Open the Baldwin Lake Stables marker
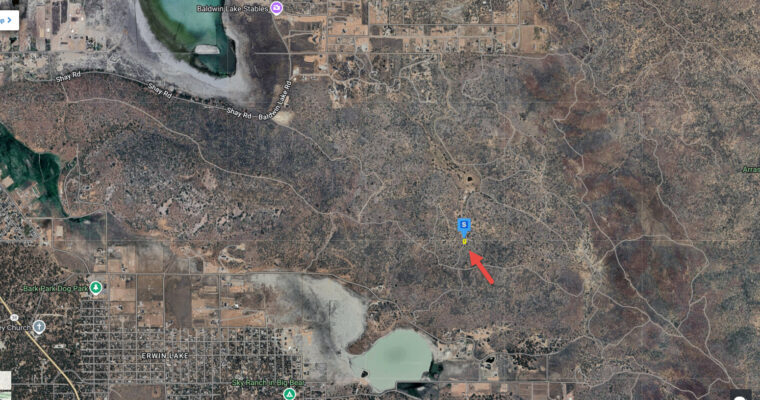Viewport: 760px width, 400px height. (x=277, y=8)
